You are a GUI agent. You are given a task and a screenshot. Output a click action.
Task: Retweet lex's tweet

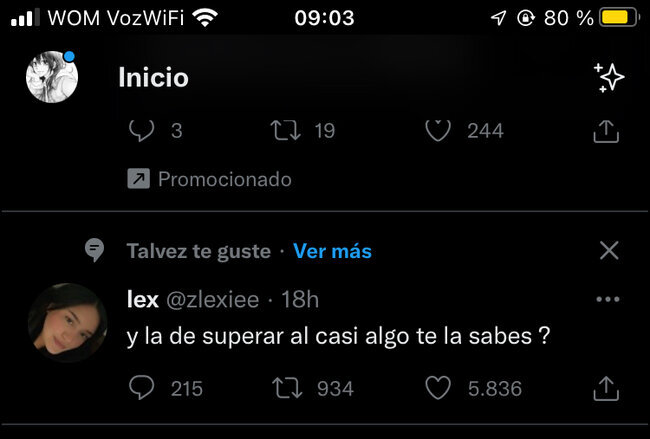(286, 388)
